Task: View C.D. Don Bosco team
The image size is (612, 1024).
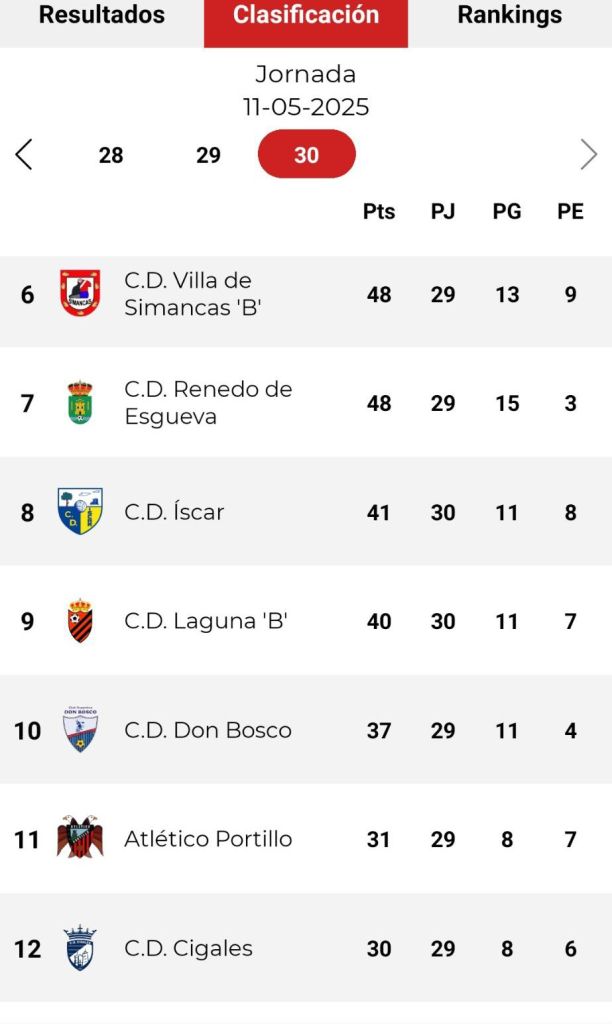Action: pyautogui.click(x=208, y=730)
